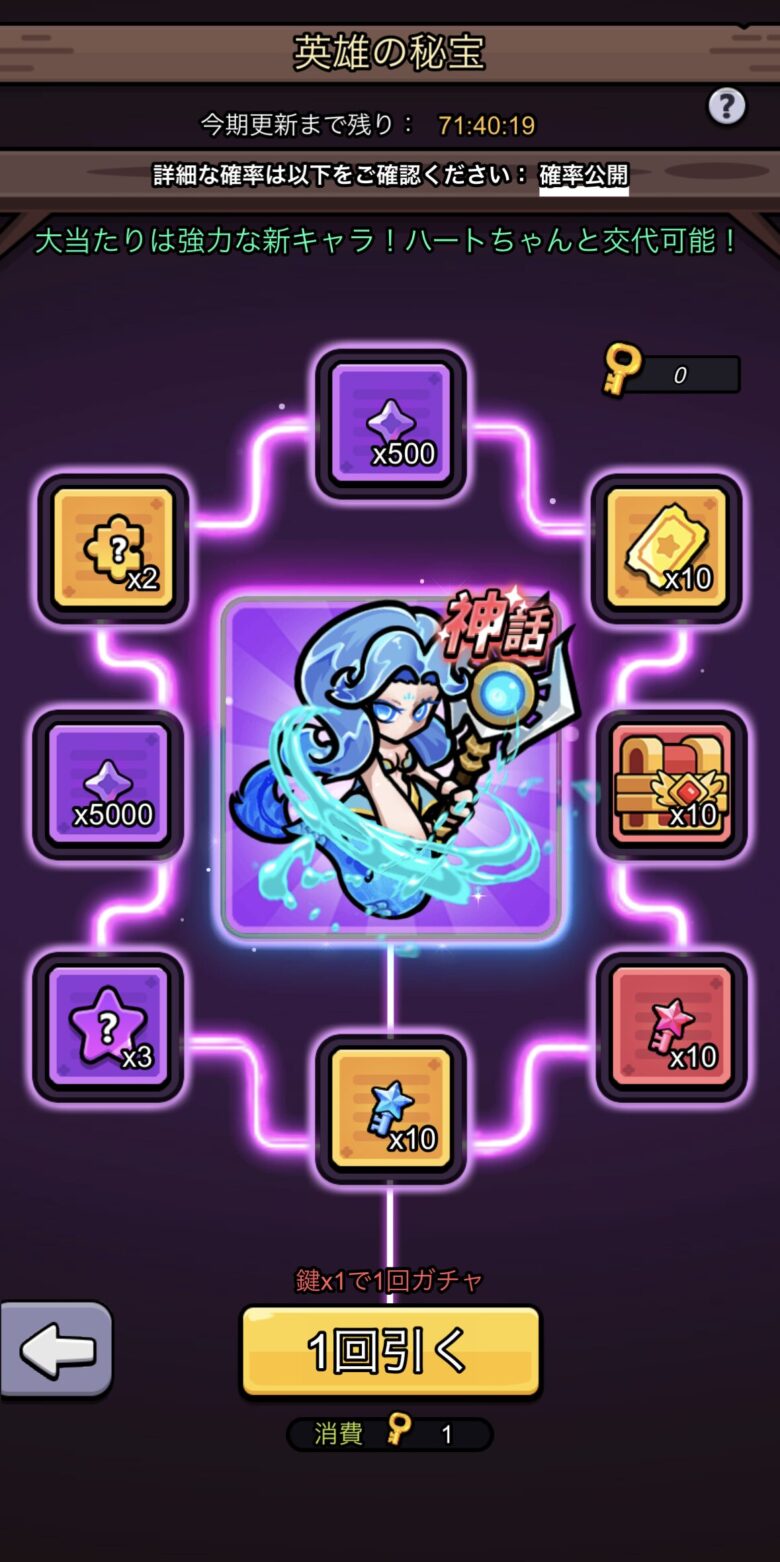View the treasure chest x10 reward
This screenshot has width=780, height=1562.
672,785
